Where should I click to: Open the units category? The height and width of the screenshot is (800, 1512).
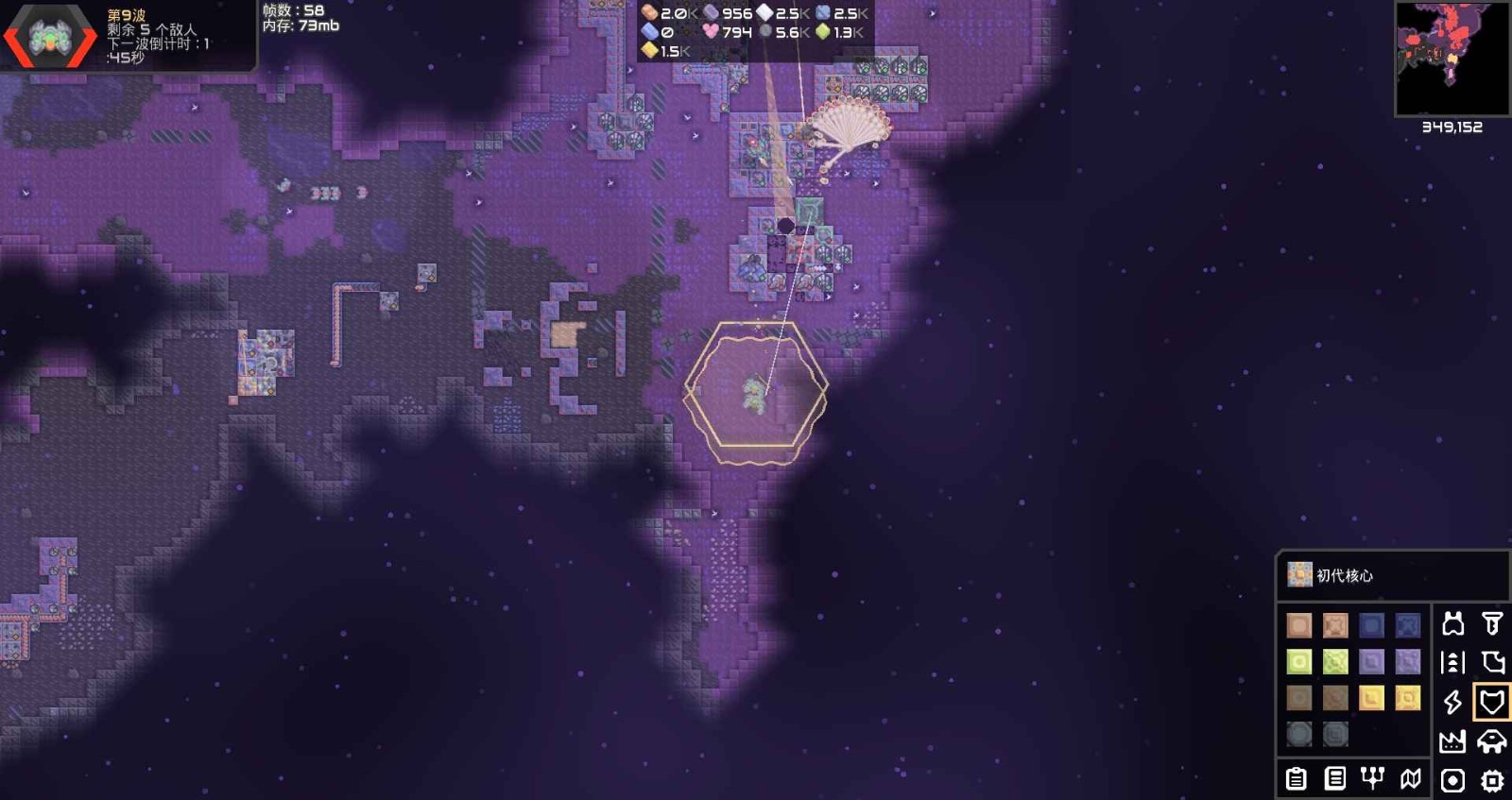pyautogui.click(x=1492, y=741)
